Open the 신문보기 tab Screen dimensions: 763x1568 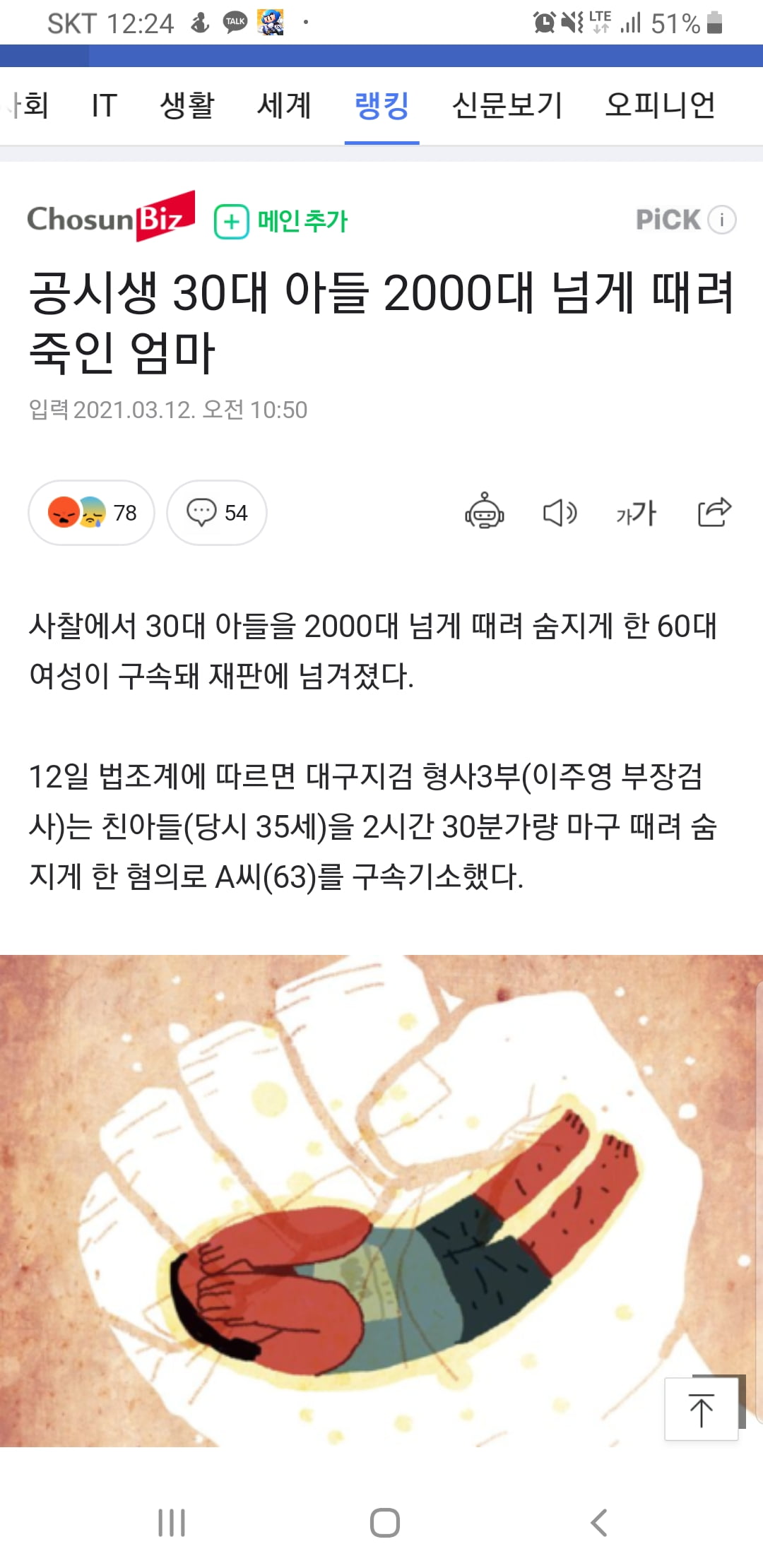(507, 106)
